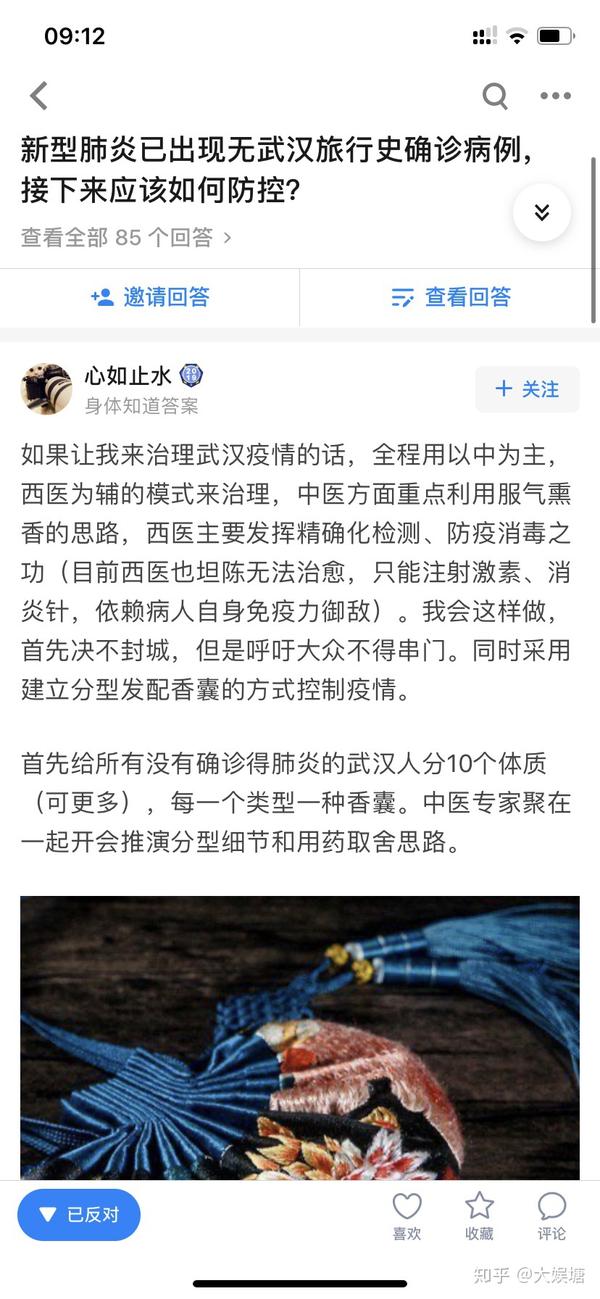Go back using the top-left arrow
The width and height of the screenshot is (600, 1299).
tap(39, 96)
